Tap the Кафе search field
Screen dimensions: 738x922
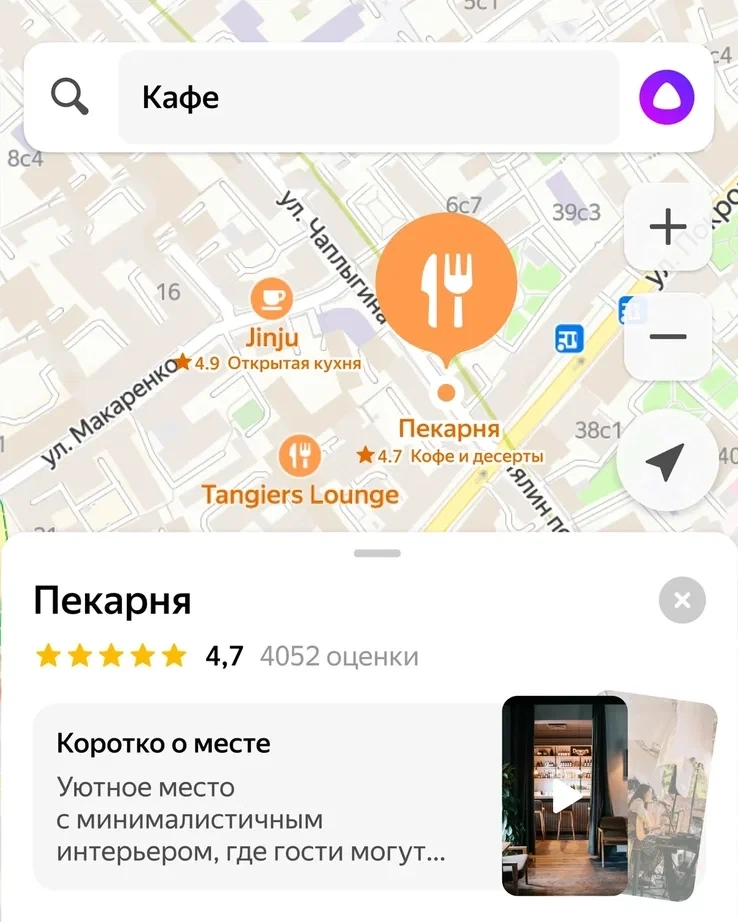(x=368, y=98)
